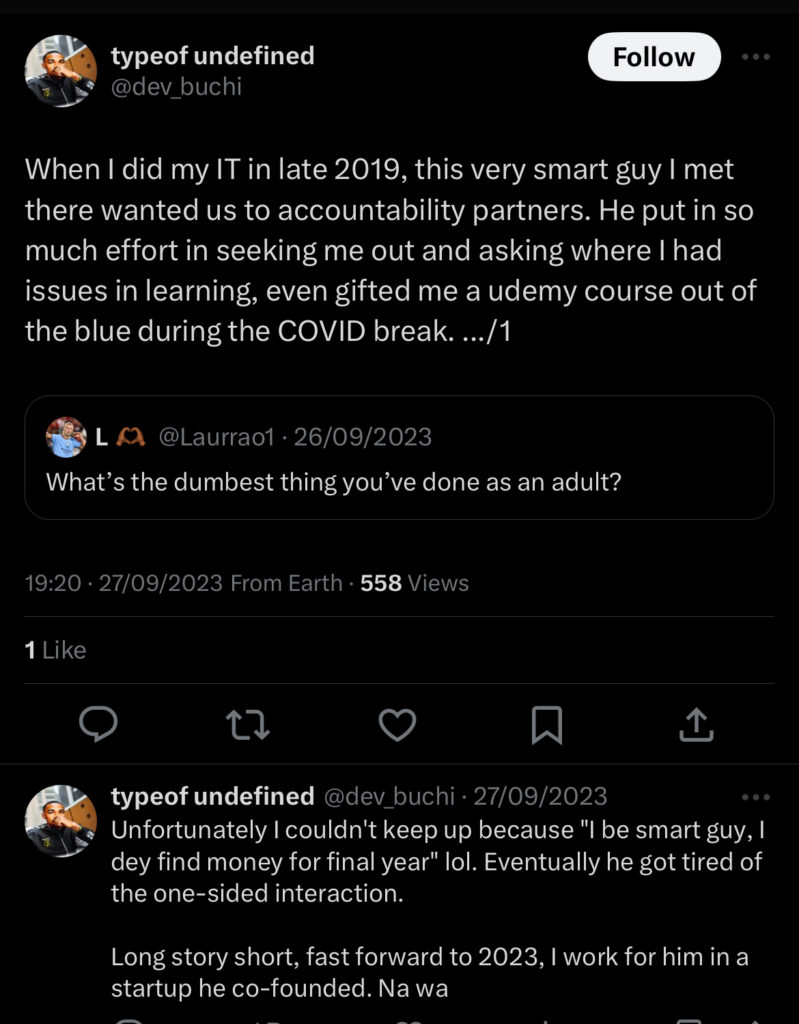The width and height of the screenshot is (799, 1024).
Task: Click the retweet icon under the tweet
Action: click(x=248, y=724)
